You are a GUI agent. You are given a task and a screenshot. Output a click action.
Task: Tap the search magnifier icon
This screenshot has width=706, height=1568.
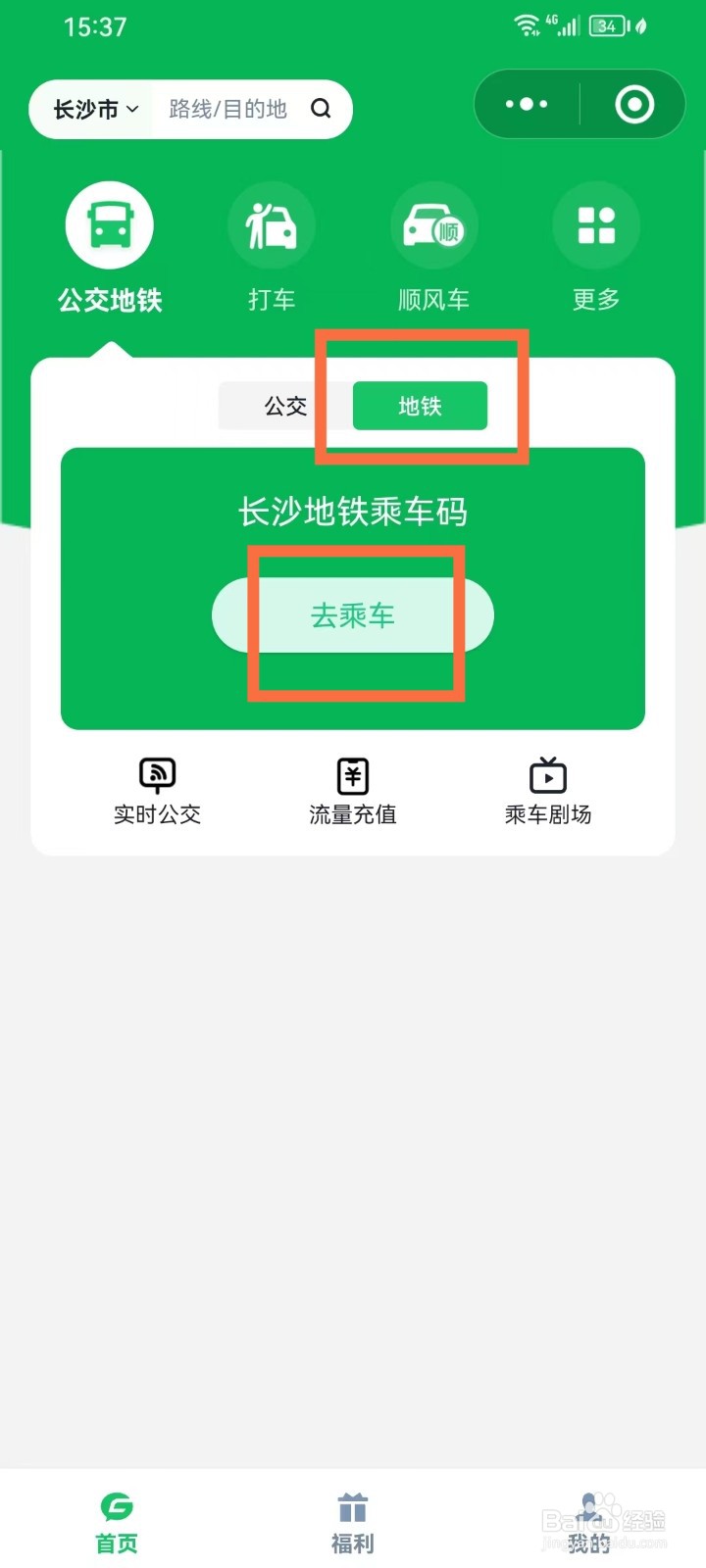point(321,109)
